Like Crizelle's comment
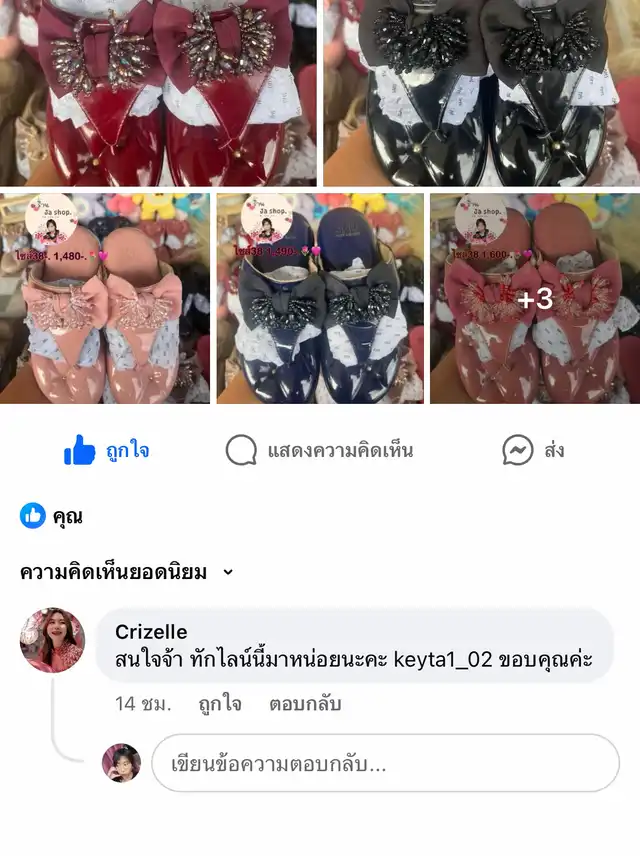Image resolution: width=640 pixels, height=856 pixels. tap(219, 704)
